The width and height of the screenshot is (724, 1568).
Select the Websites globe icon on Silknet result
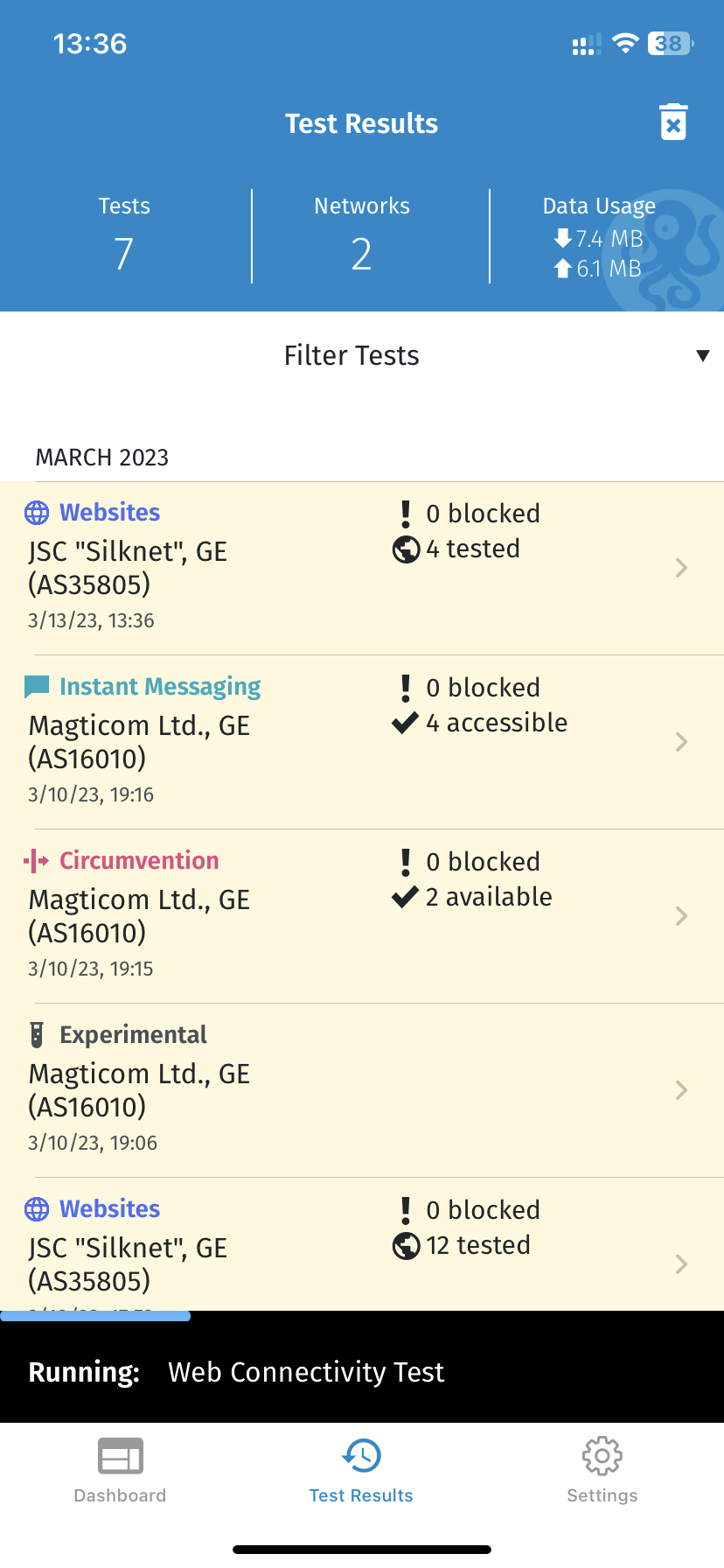click(x=36, y=514)
